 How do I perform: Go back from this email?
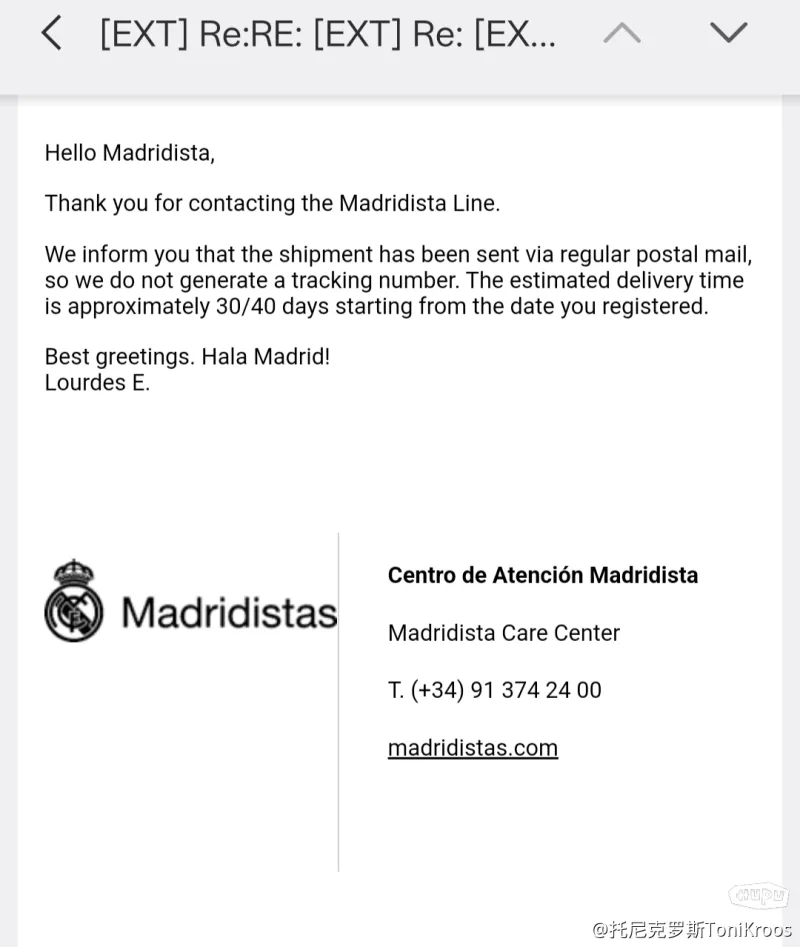tap(51, 34)
